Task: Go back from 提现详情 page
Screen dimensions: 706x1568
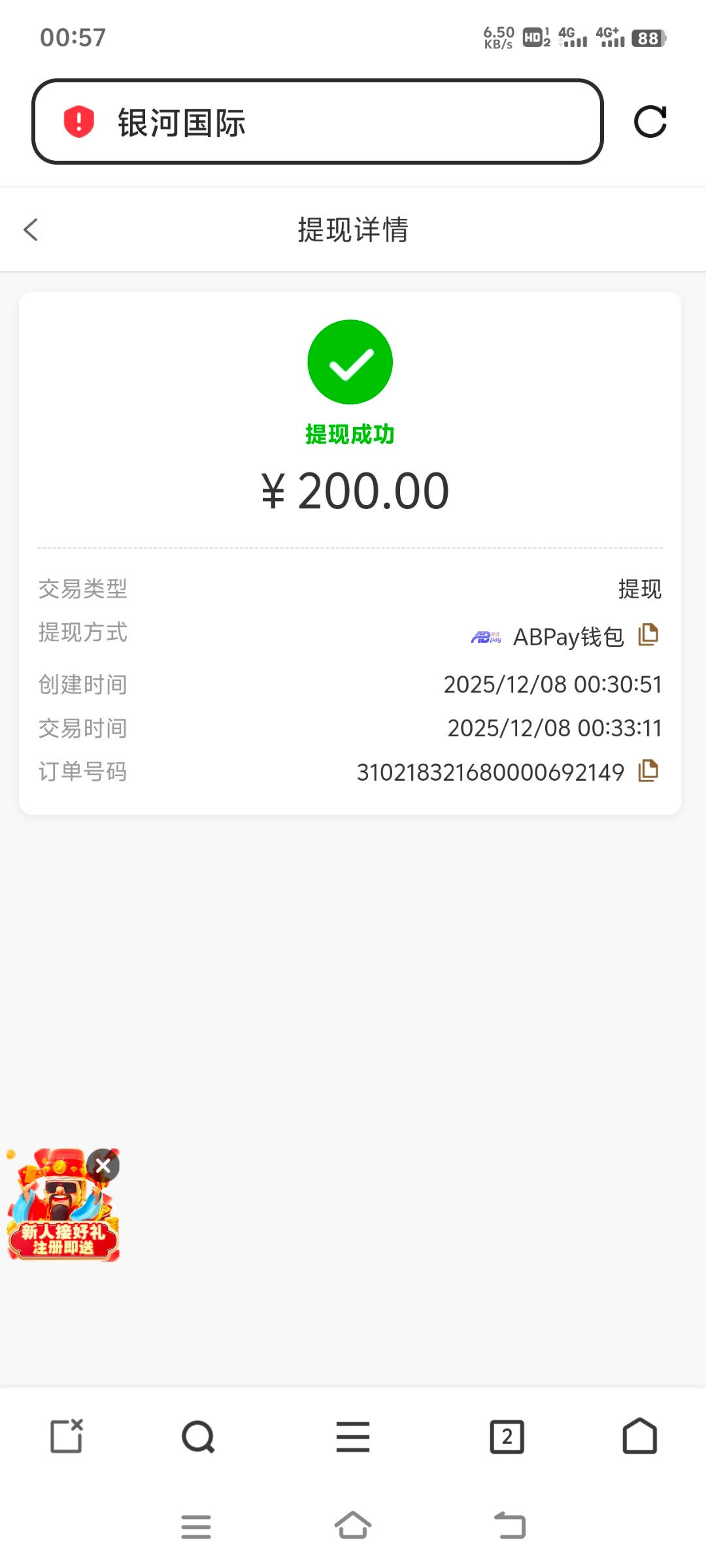Action: [31, 230]
